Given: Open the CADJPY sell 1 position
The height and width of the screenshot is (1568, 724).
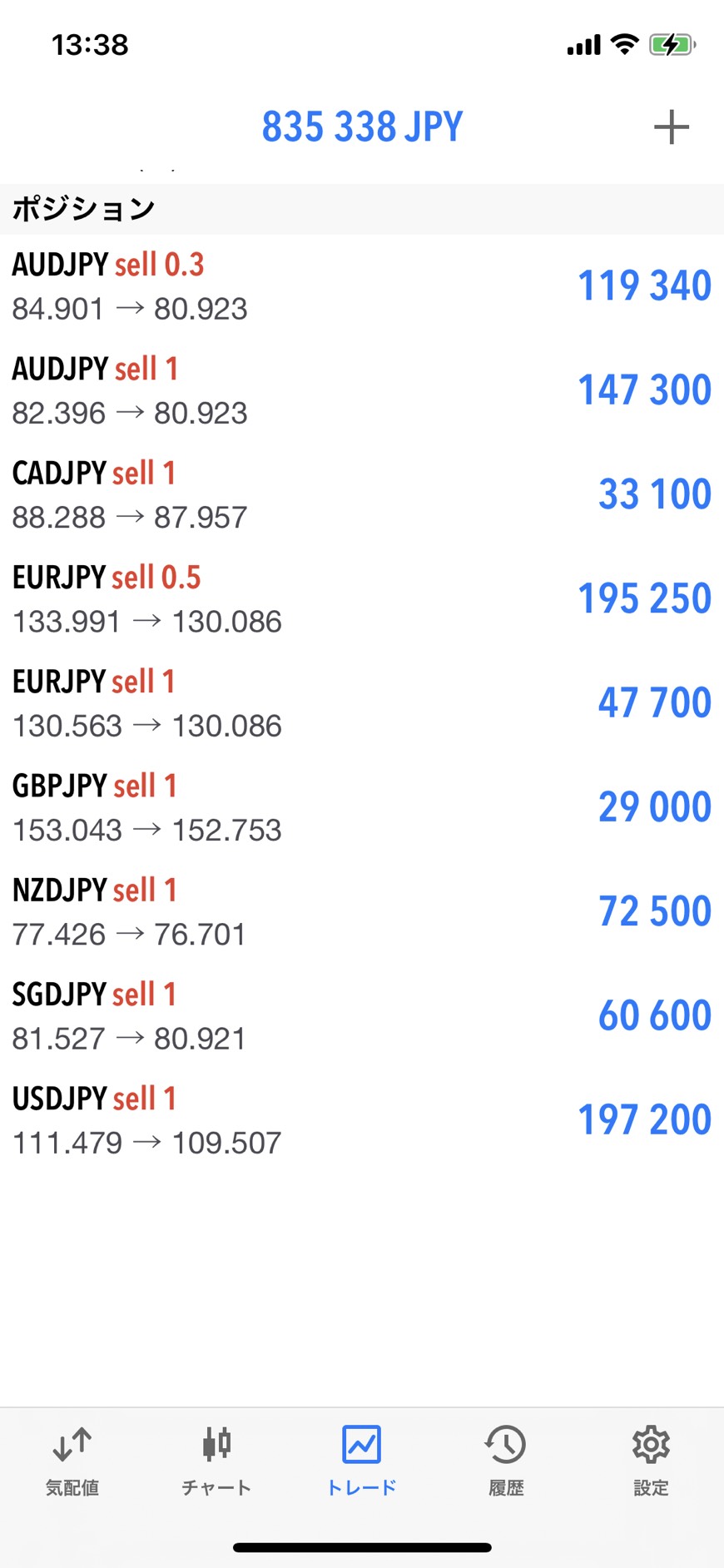Looking at the screenshot, I should [361, 494].
